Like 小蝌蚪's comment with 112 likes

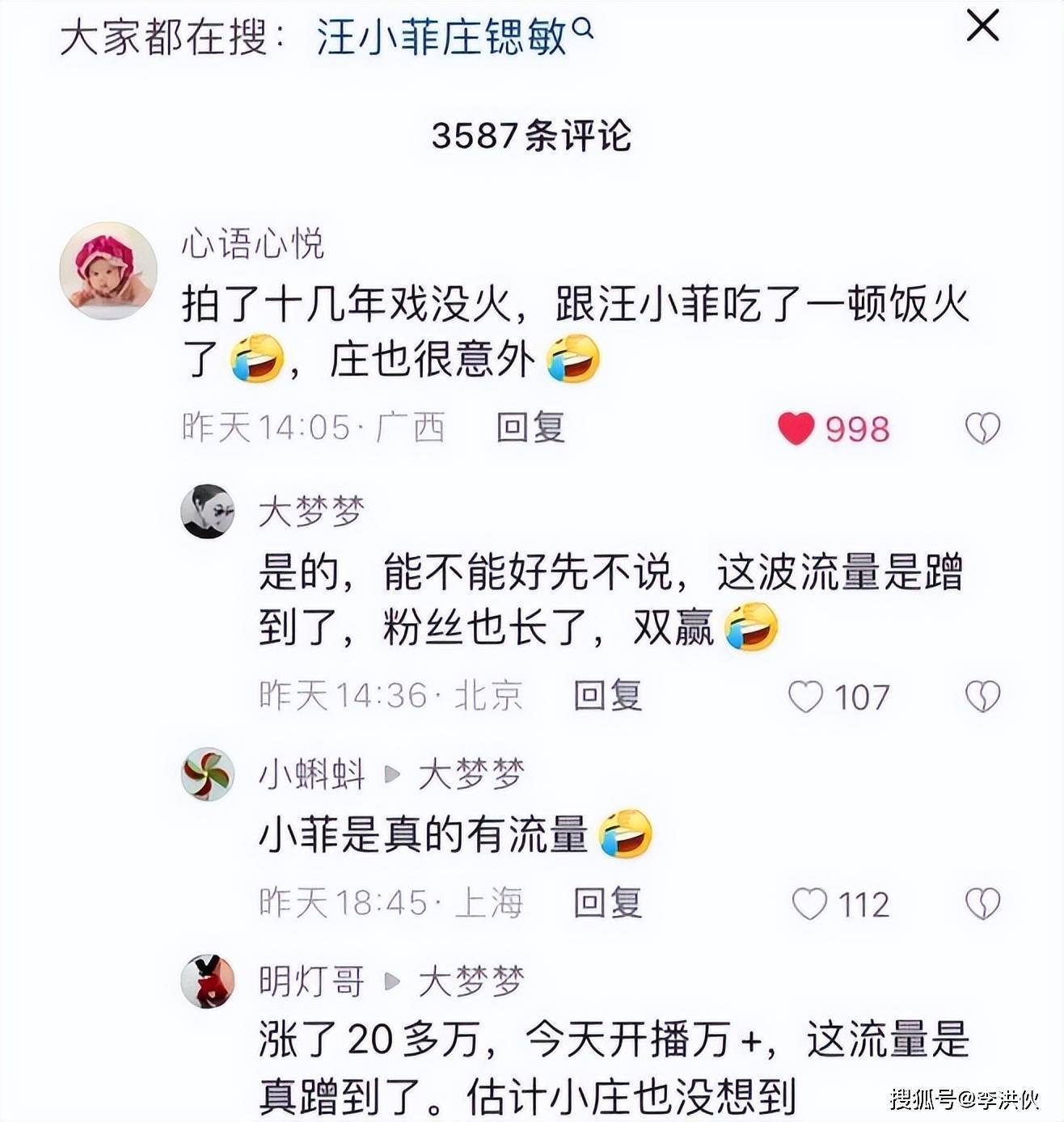click(x=809, y=904)
